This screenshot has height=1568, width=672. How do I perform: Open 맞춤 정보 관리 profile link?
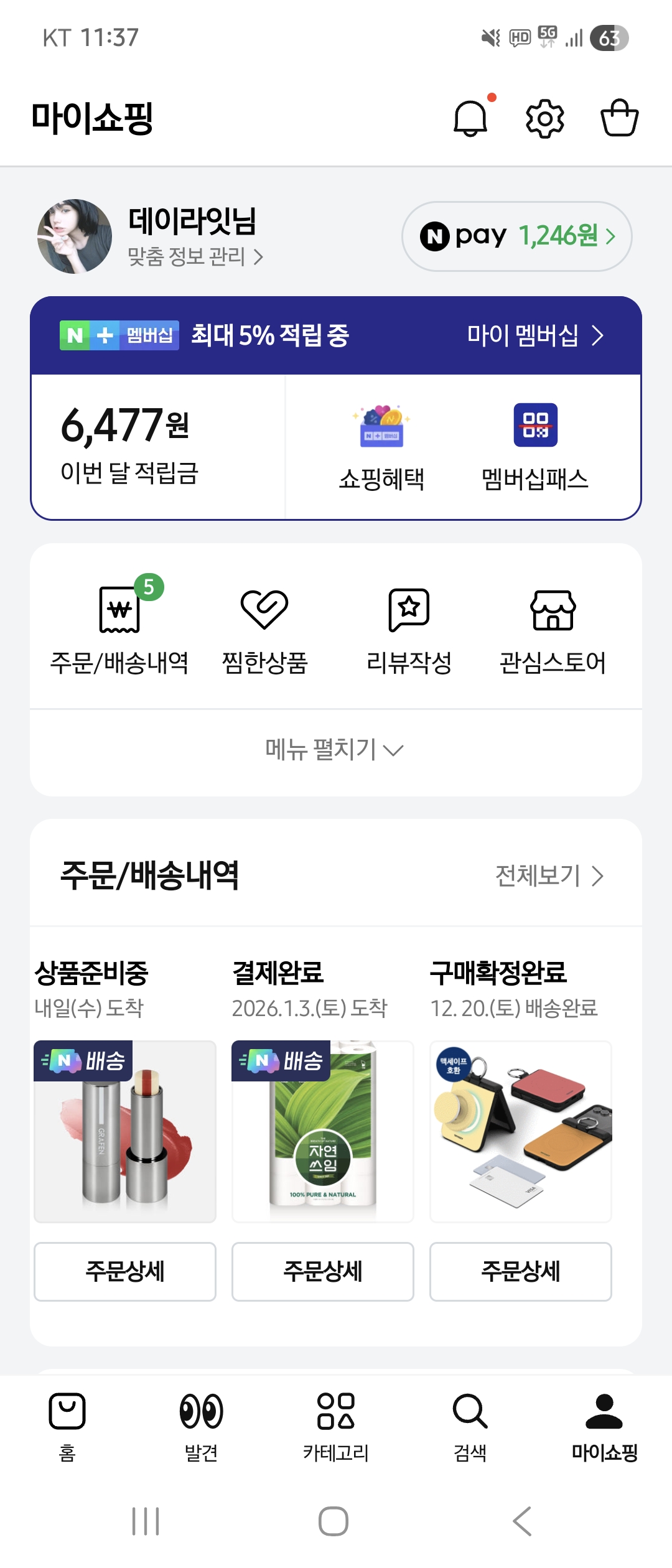(x=195, y=256)
